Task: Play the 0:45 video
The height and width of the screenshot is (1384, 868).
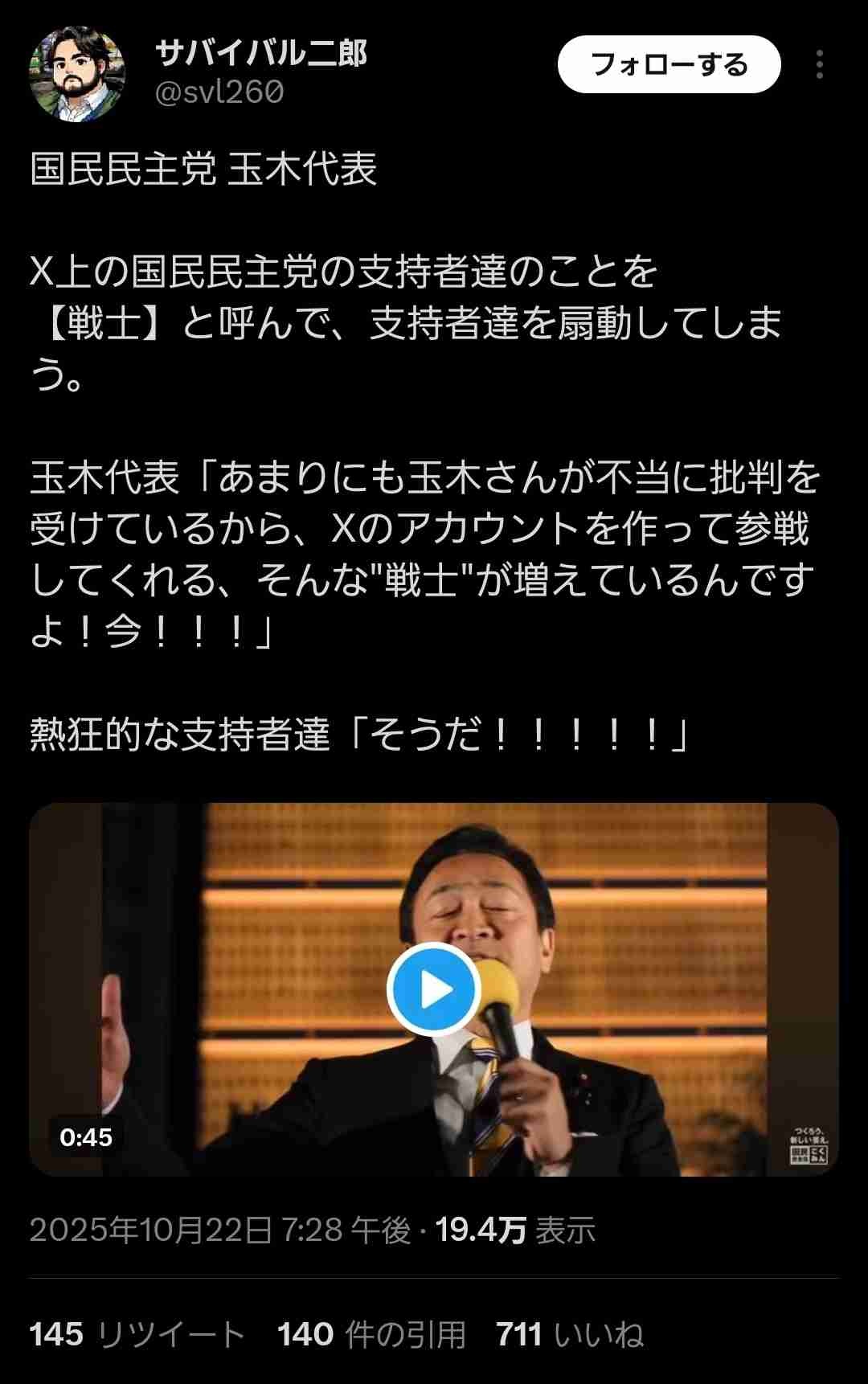Action: click(x=434, y=989)
